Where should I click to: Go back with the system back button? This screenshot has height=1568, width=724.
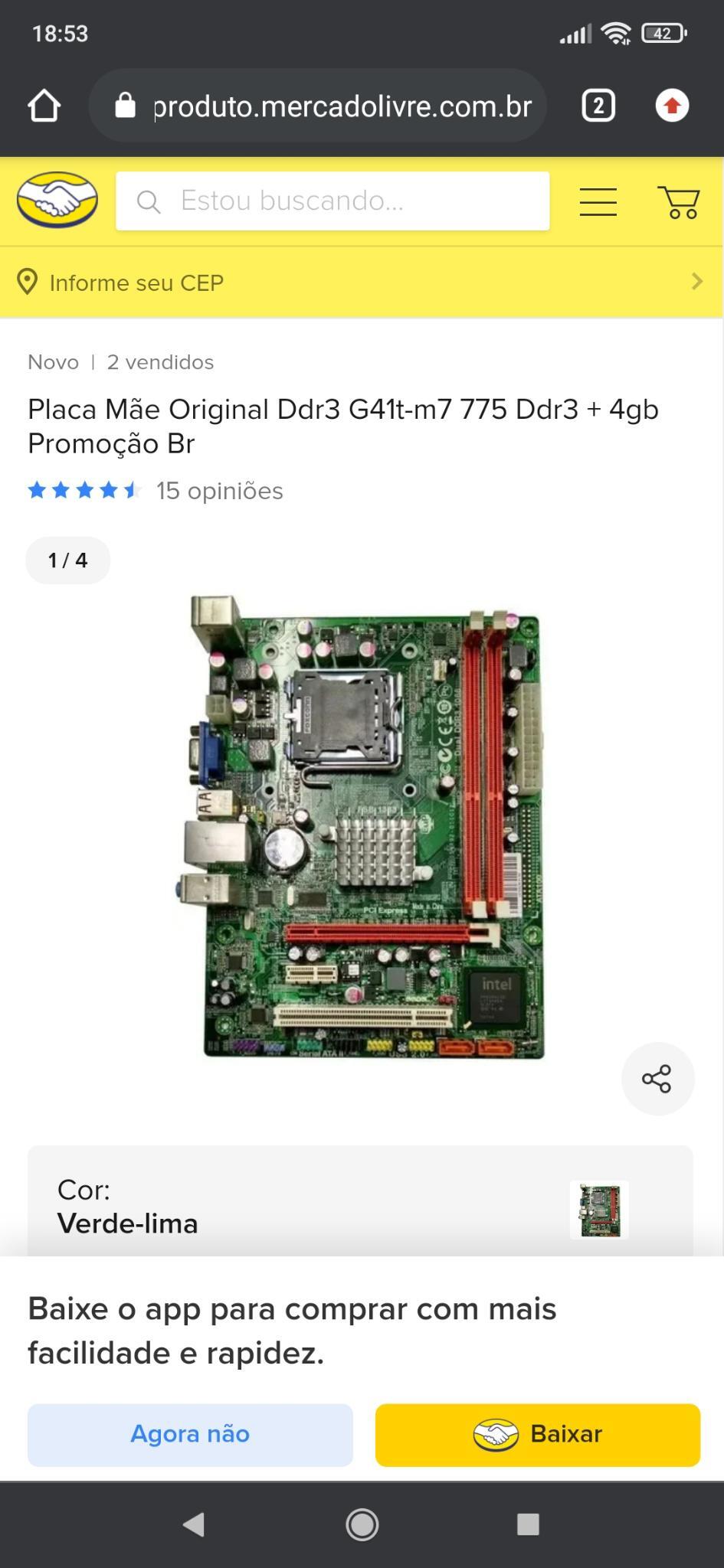click(194, 1524)
